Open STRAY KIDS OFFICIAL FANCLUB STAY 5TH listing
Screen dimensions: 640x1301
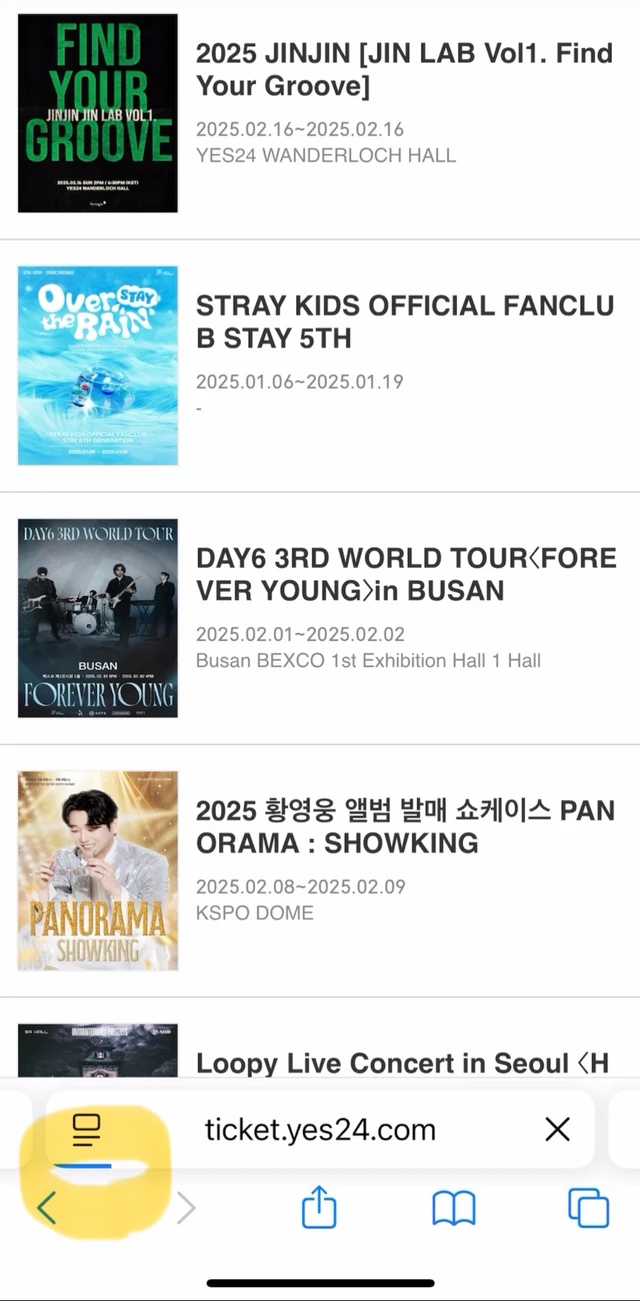tap(404, 321)
